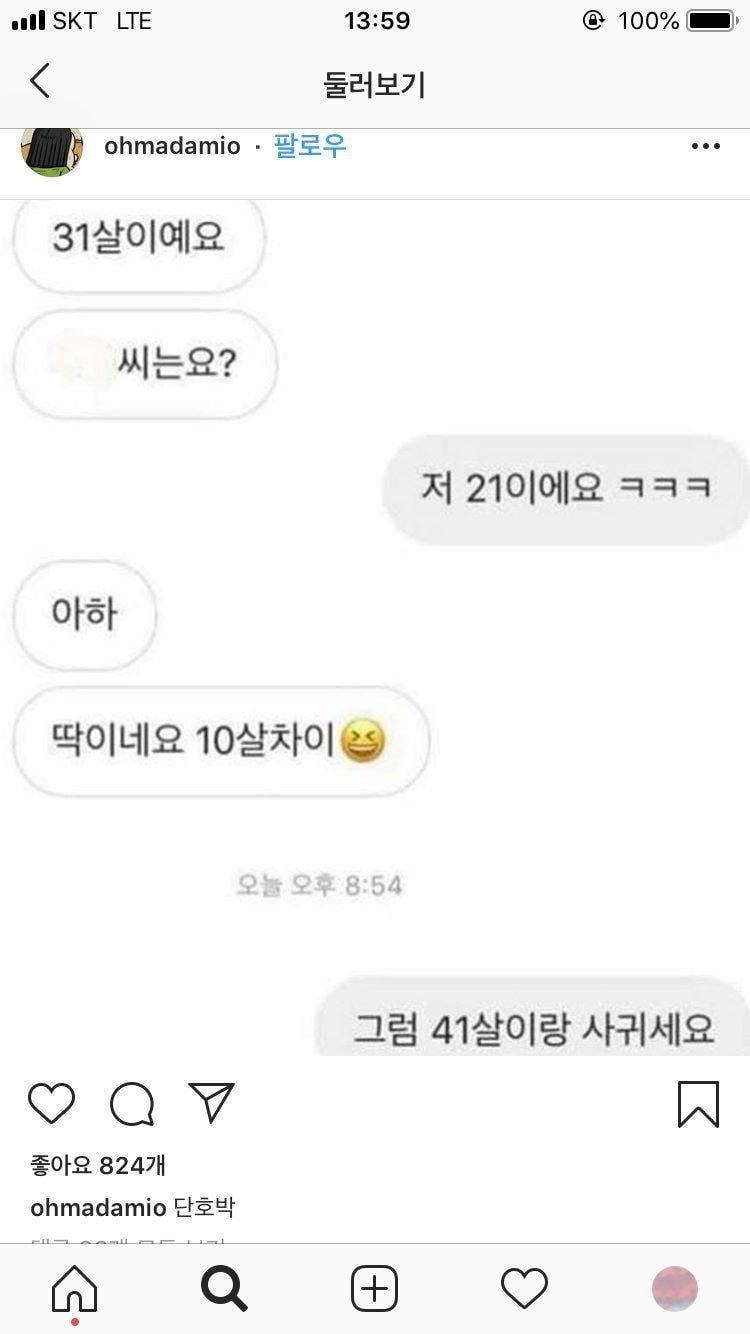Open the profile tab in the bottom bar
This screenshot has height=1334, width=750.
675,1289
